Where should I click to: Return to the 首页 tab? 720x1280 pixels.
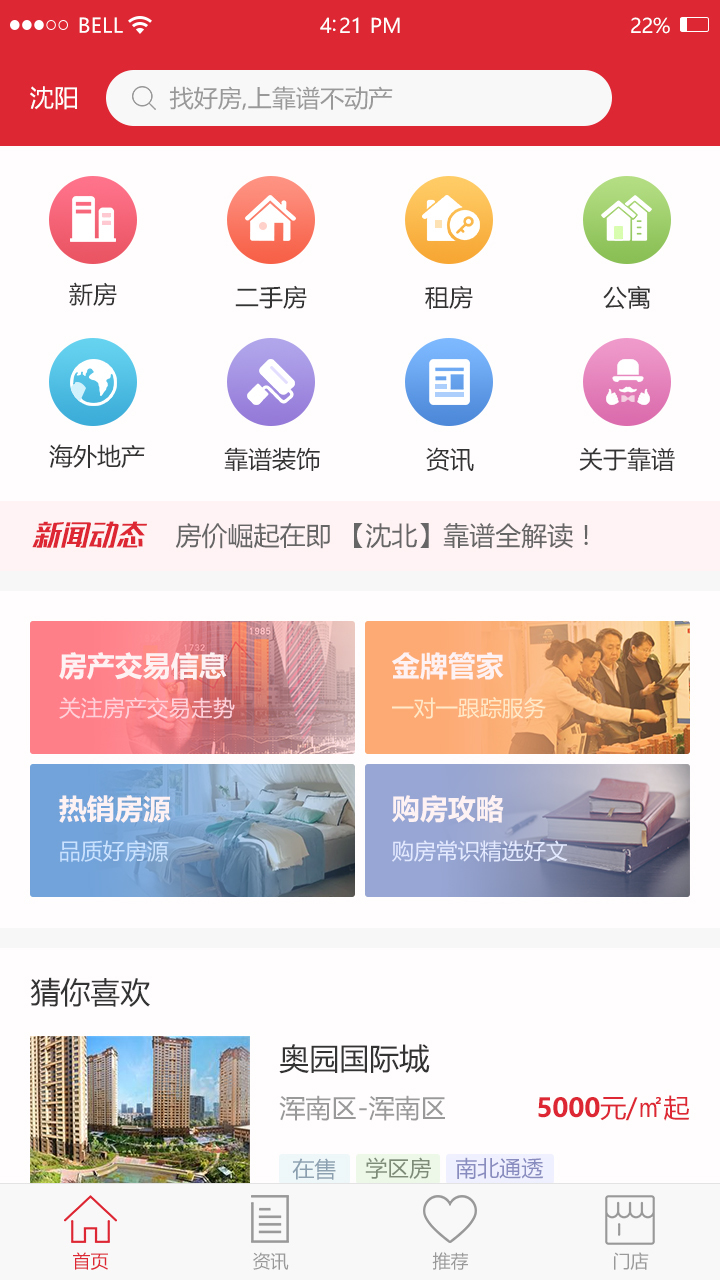click(90, 1232)
